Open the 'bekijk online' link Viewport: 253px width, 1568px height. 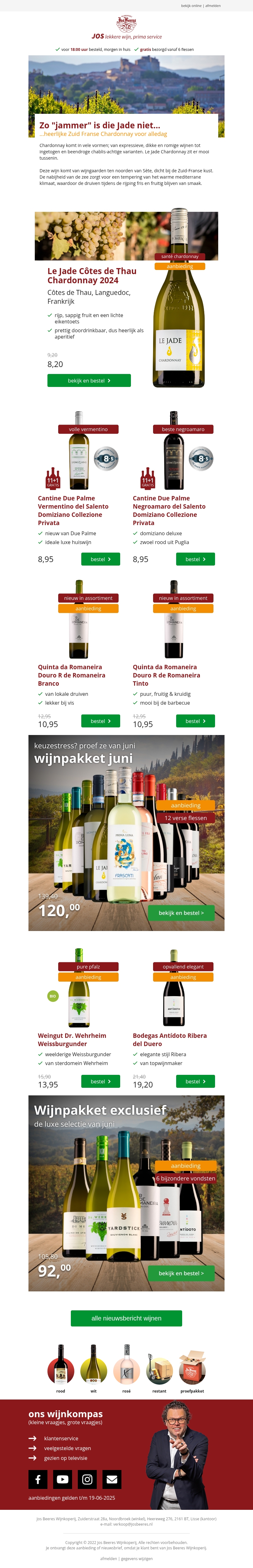pos(191,5)
